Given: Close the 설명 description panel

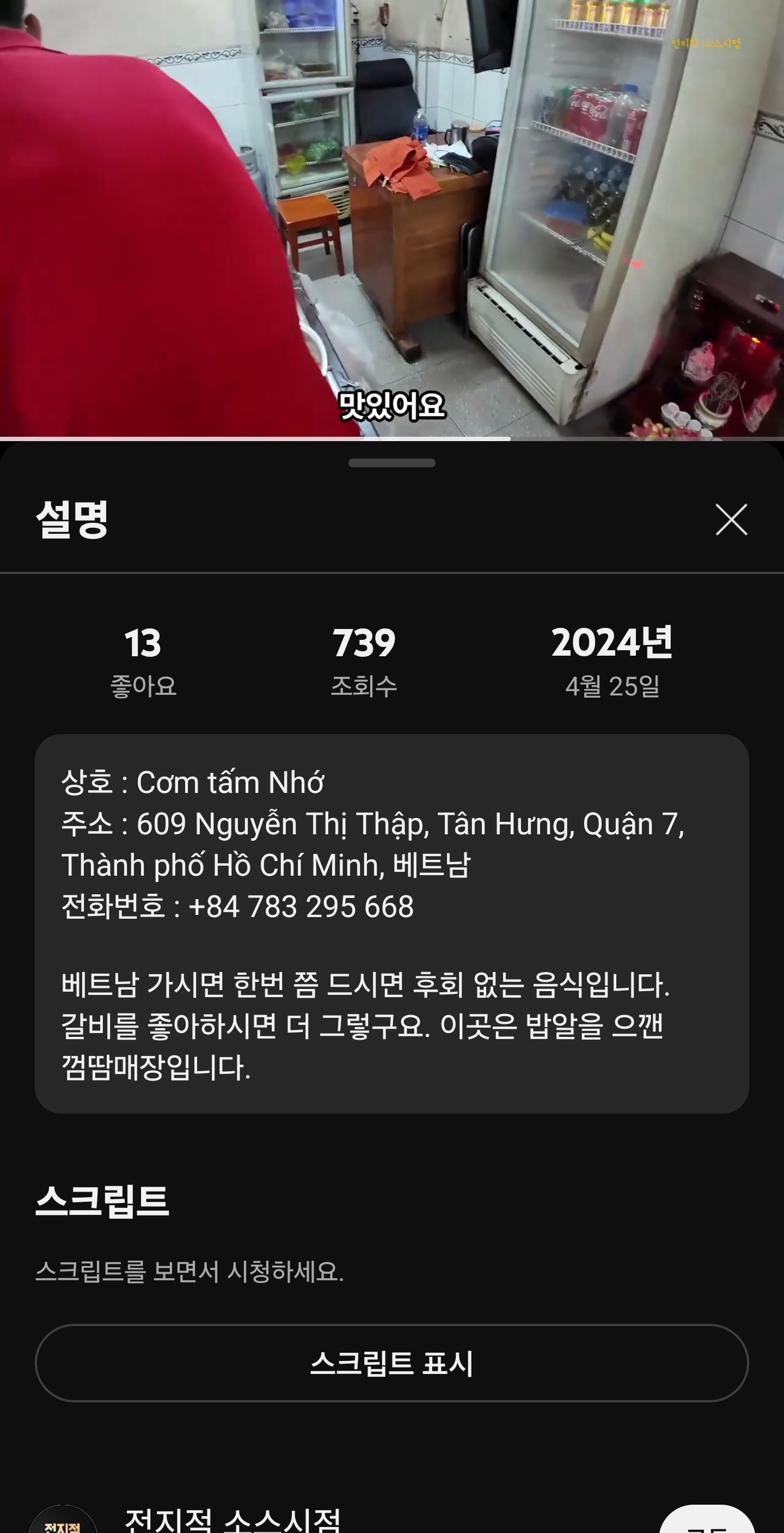Looking at the screenshot, I should point(731,520).
